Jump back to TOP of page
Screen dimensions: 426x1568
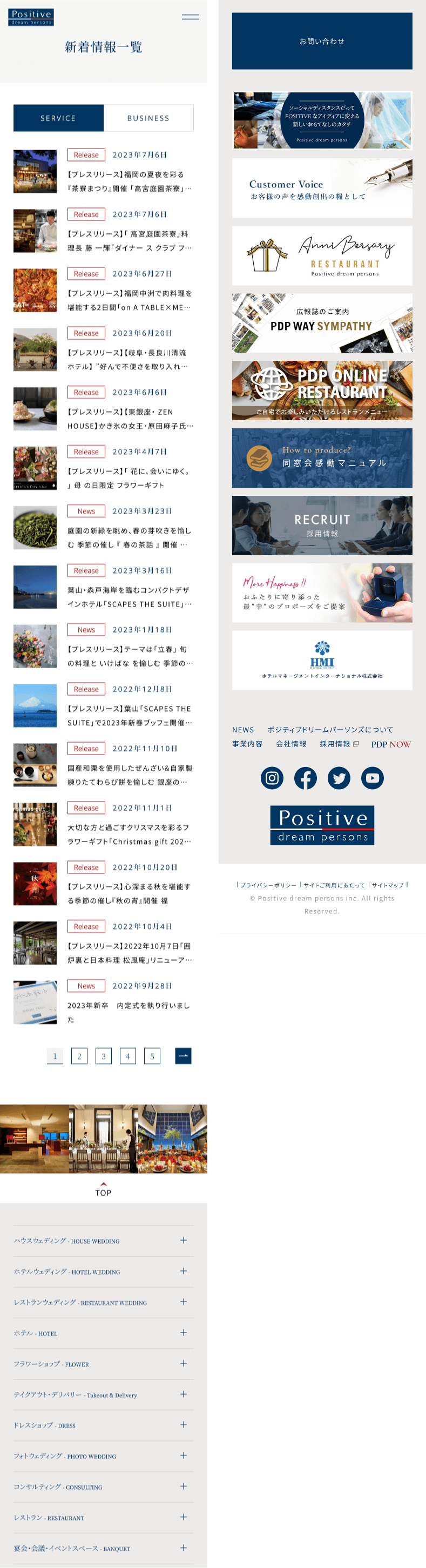(104, 1189)
